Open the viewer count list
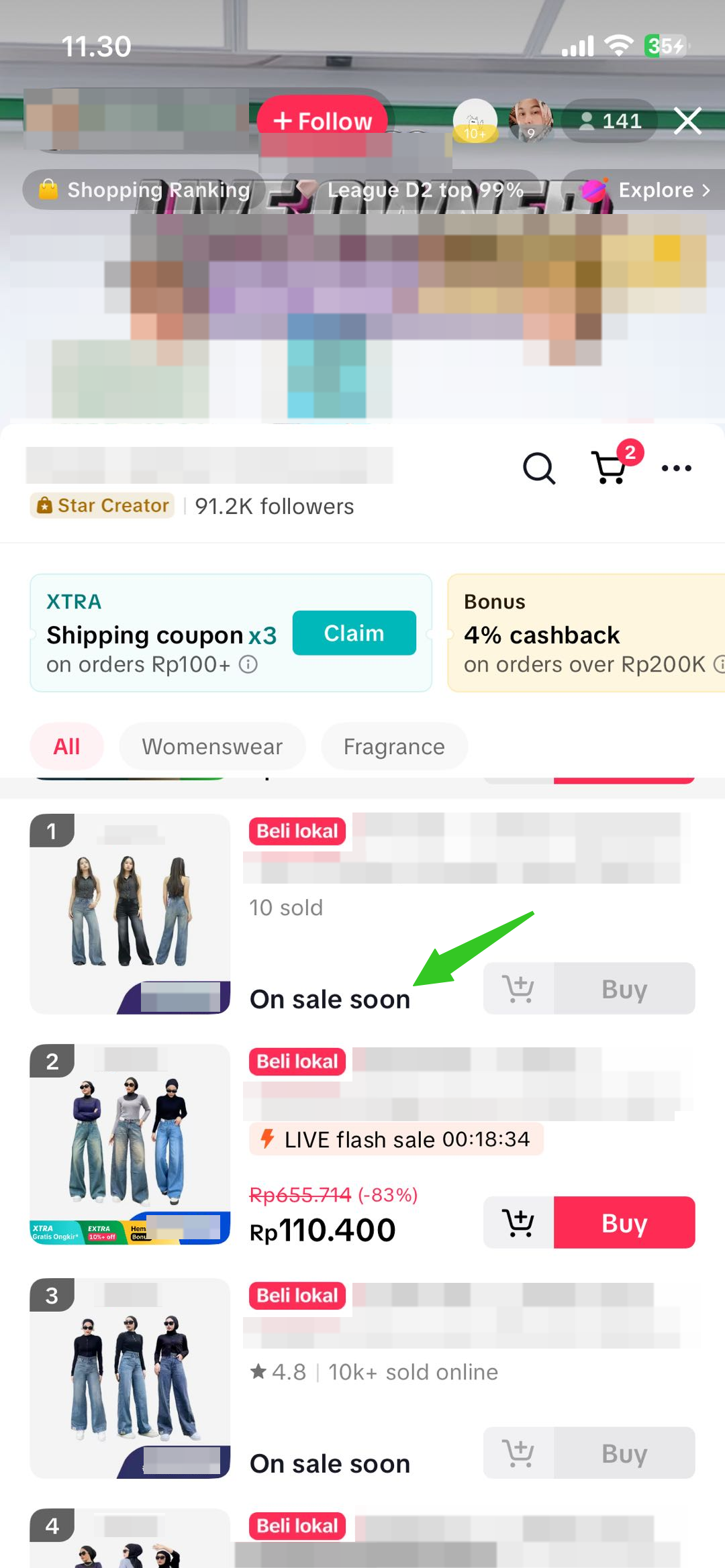Image resolution: width=725 pixels, height=1568 pixels. pyautogui.click(x=610, y=121)
